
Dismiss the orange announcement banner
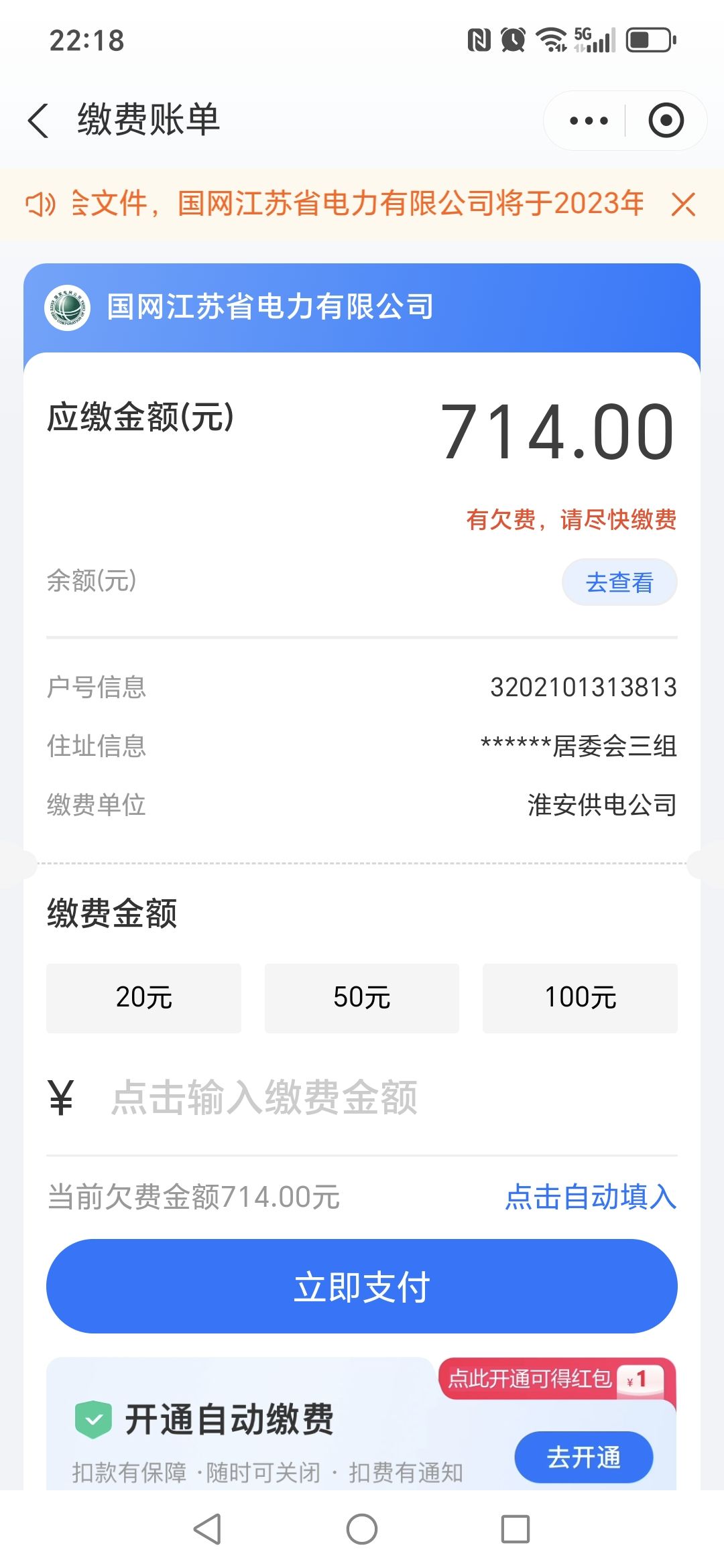683,204
